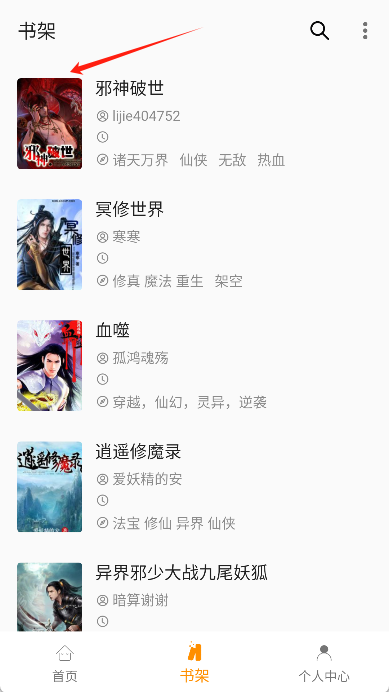389x692 pixels.
Task: Tap the 书架 tab
Action: click(x=194, y=662)
